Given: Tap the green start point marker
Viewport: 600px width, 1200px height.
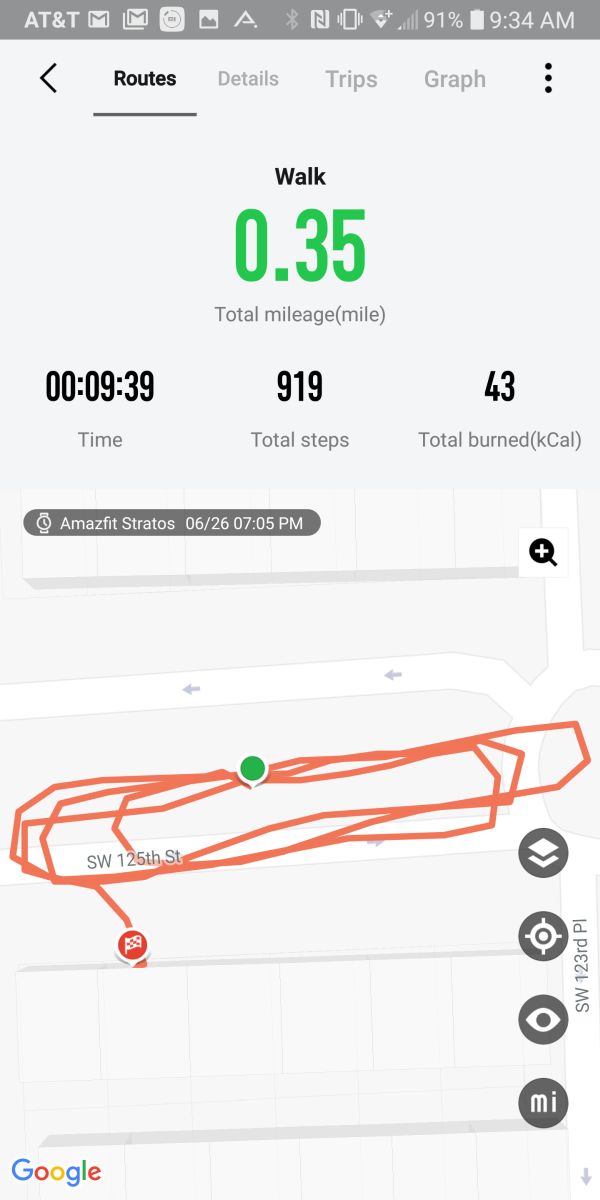Looking at the screenshot, I should 252,769.
